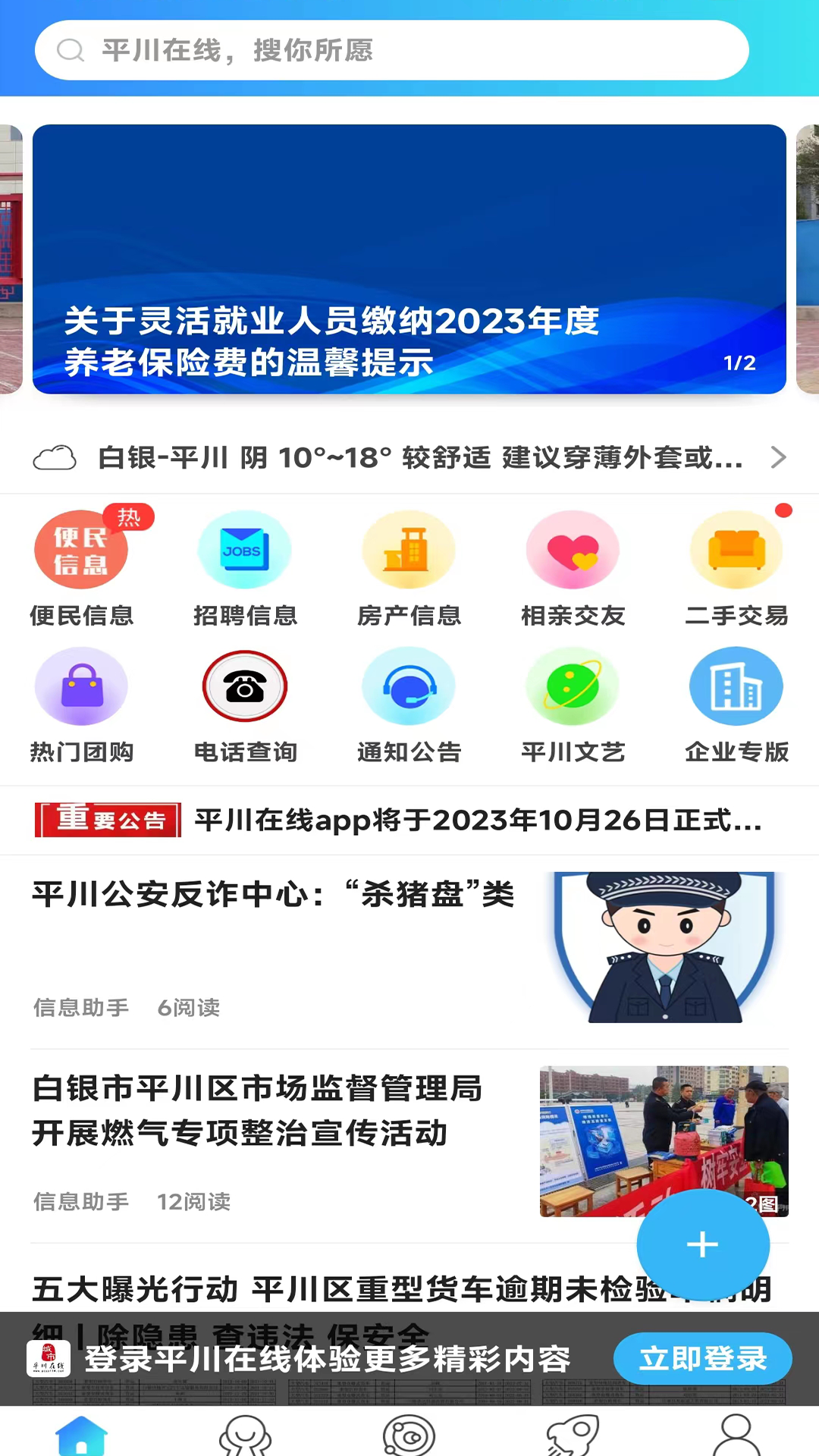The image size is (819, 1456).
Task: Read the 平川公安反诈中心 杀猪盘 article
Action: pyautogui.click(x=273, y=895)
